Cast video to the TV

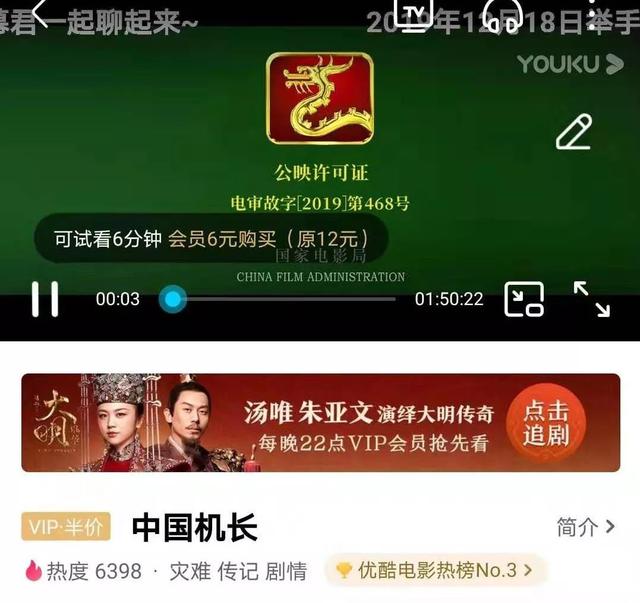click(413, 14)
